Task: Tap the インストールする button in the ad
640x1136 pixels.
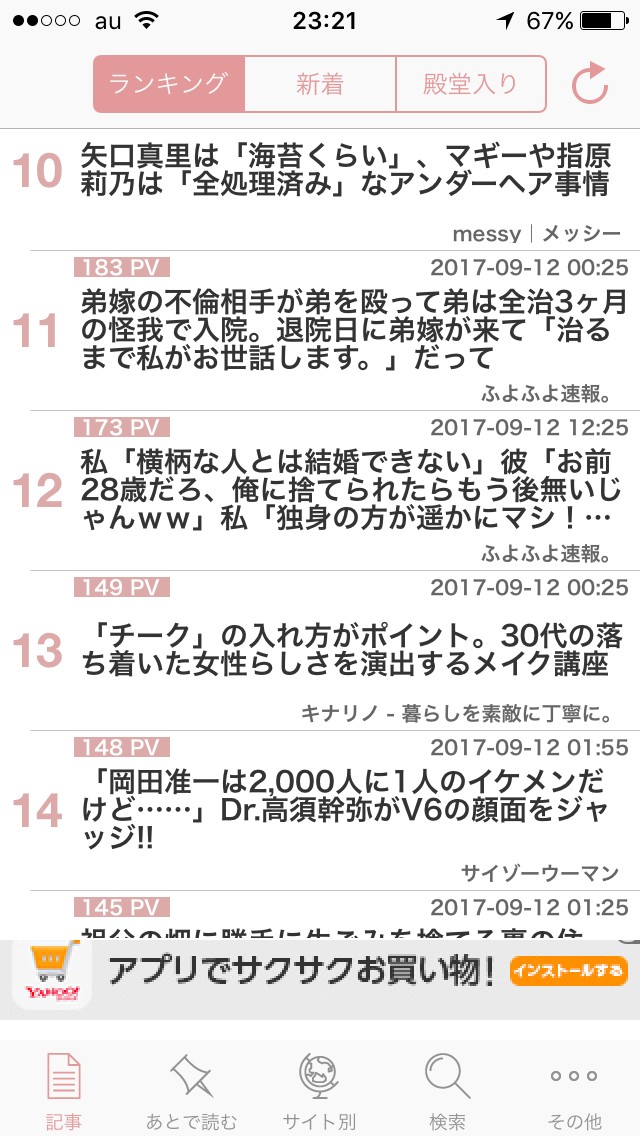Action: point(568,970)
